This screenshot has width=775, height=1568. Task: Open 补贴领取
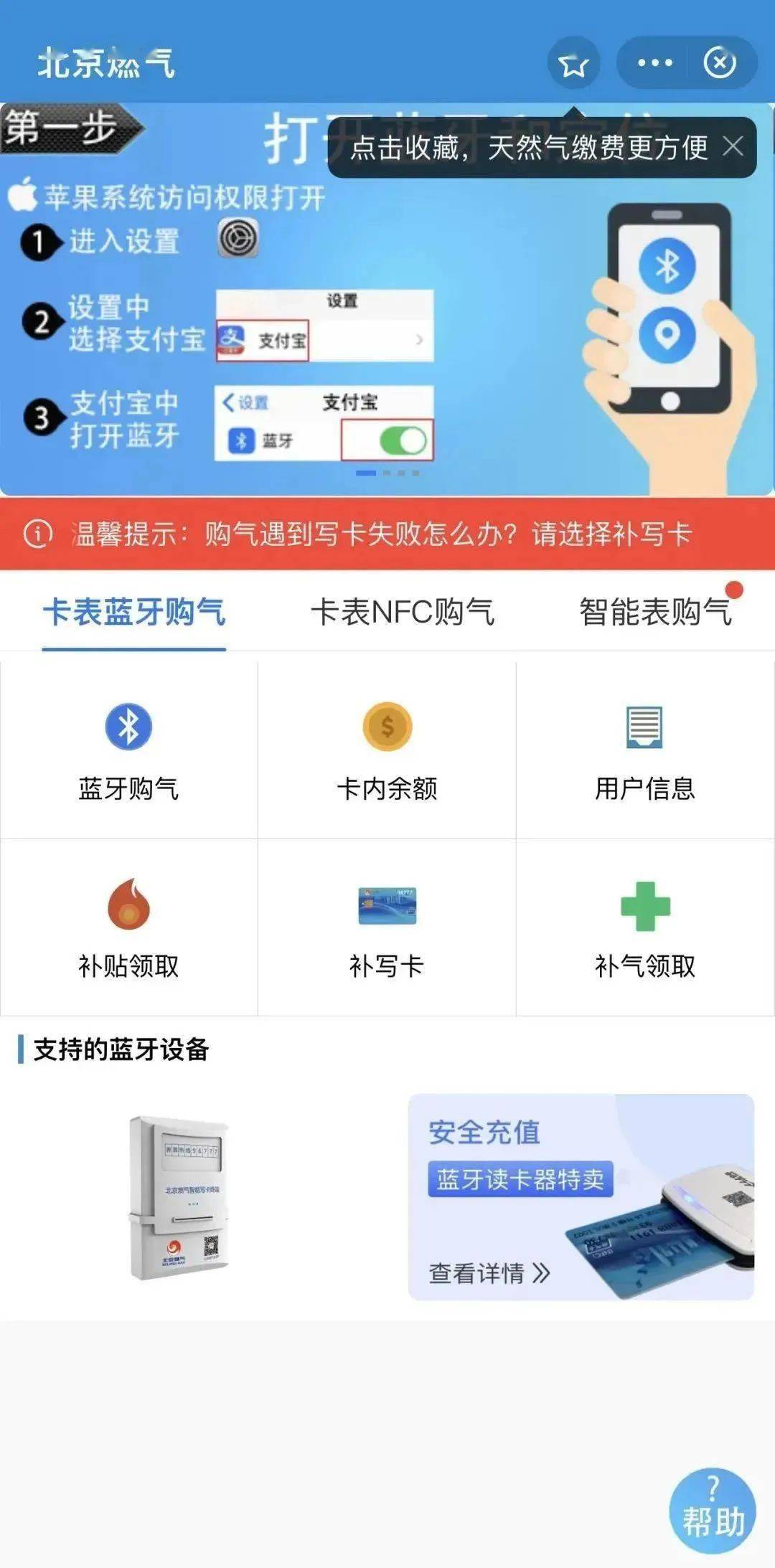coord(128,927)
